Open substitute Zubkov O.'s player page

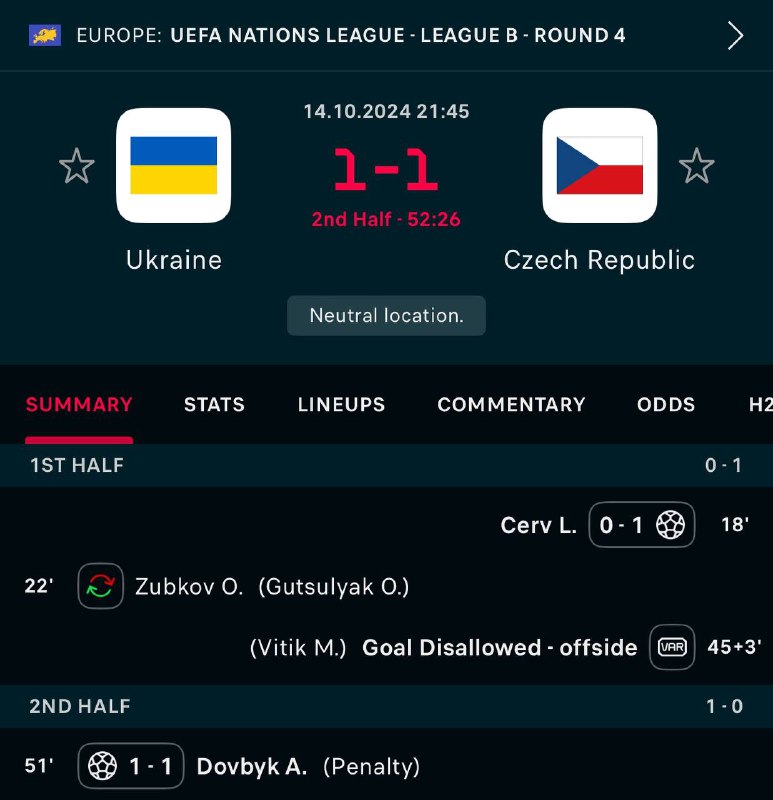point(189,586)
